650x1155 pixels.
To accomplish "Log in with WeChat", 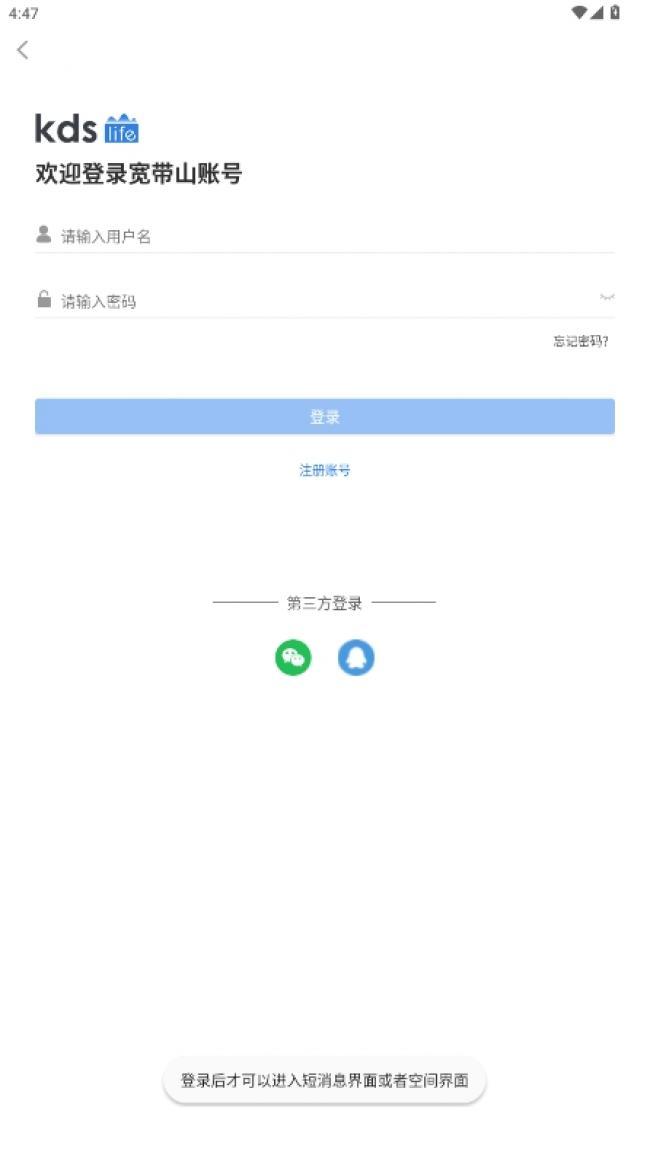I will [x=293, y=657].
